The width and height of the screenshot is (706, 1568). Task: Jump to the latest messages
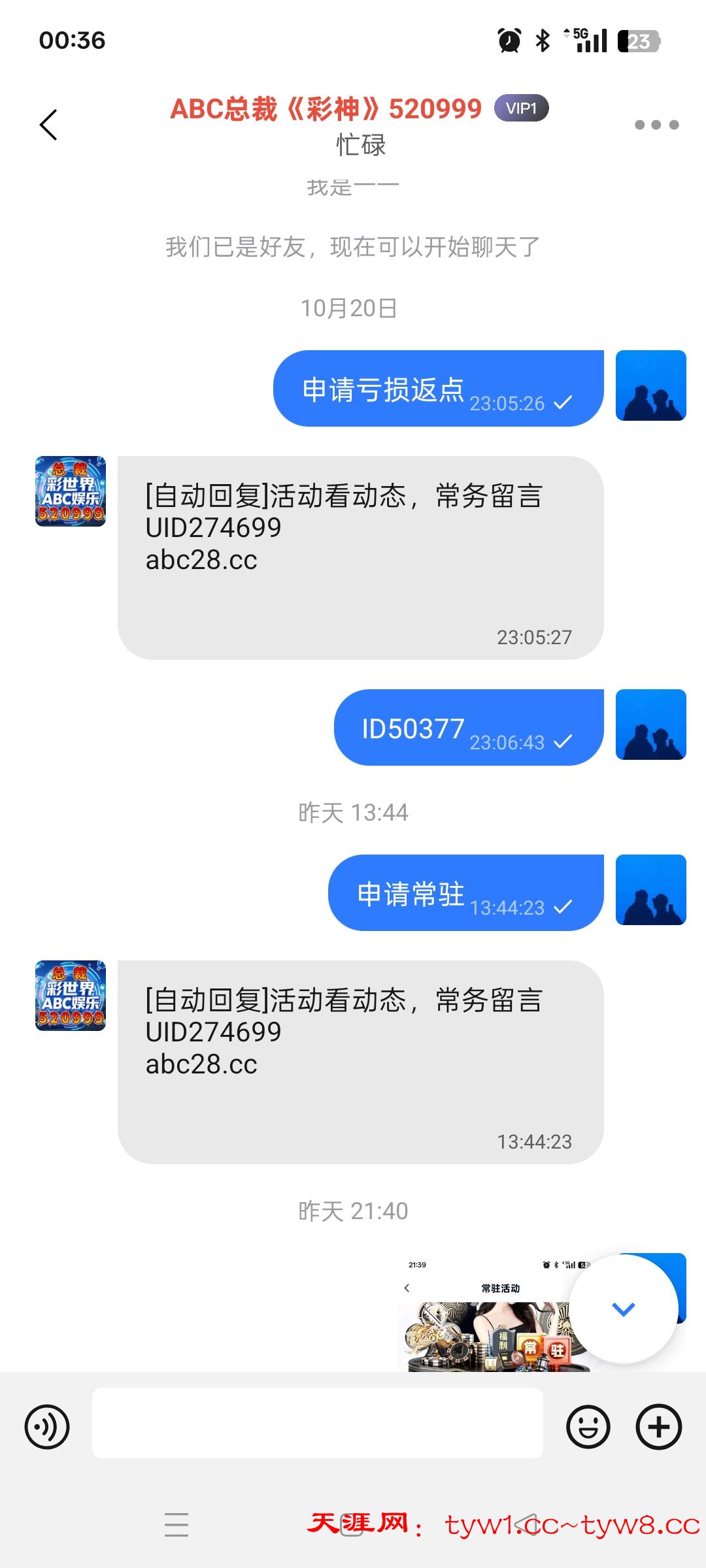tap(623, 1309)
